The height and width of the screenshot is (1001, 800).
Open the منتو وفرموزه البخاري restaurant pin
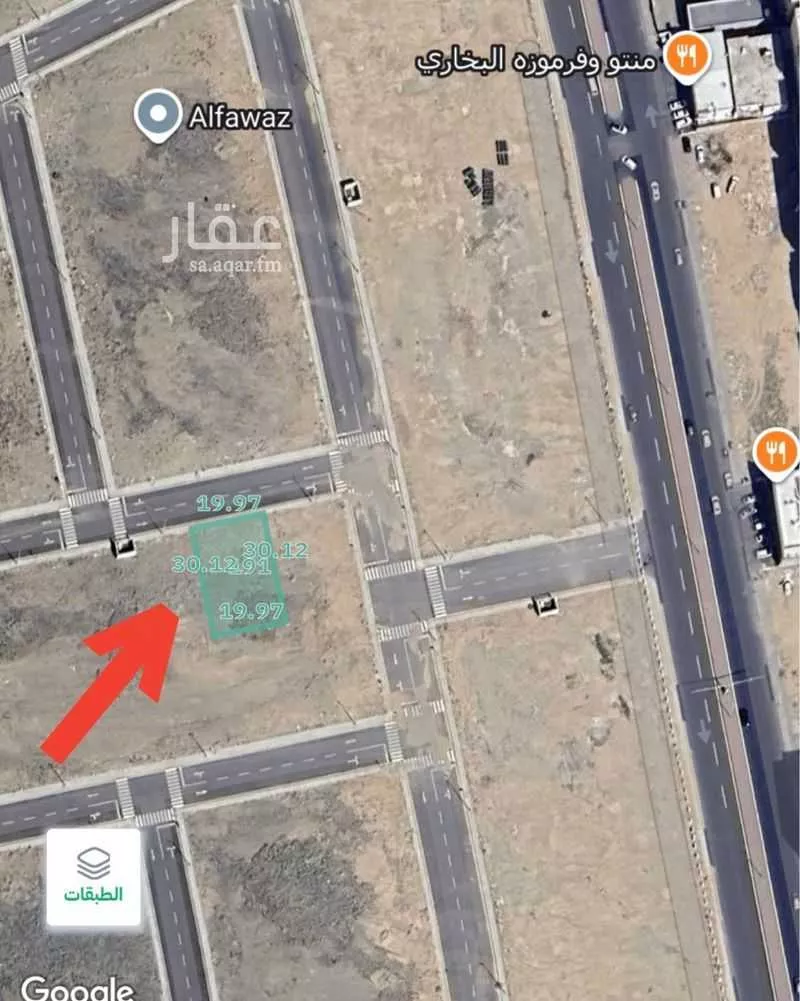[x=686, y=58]
